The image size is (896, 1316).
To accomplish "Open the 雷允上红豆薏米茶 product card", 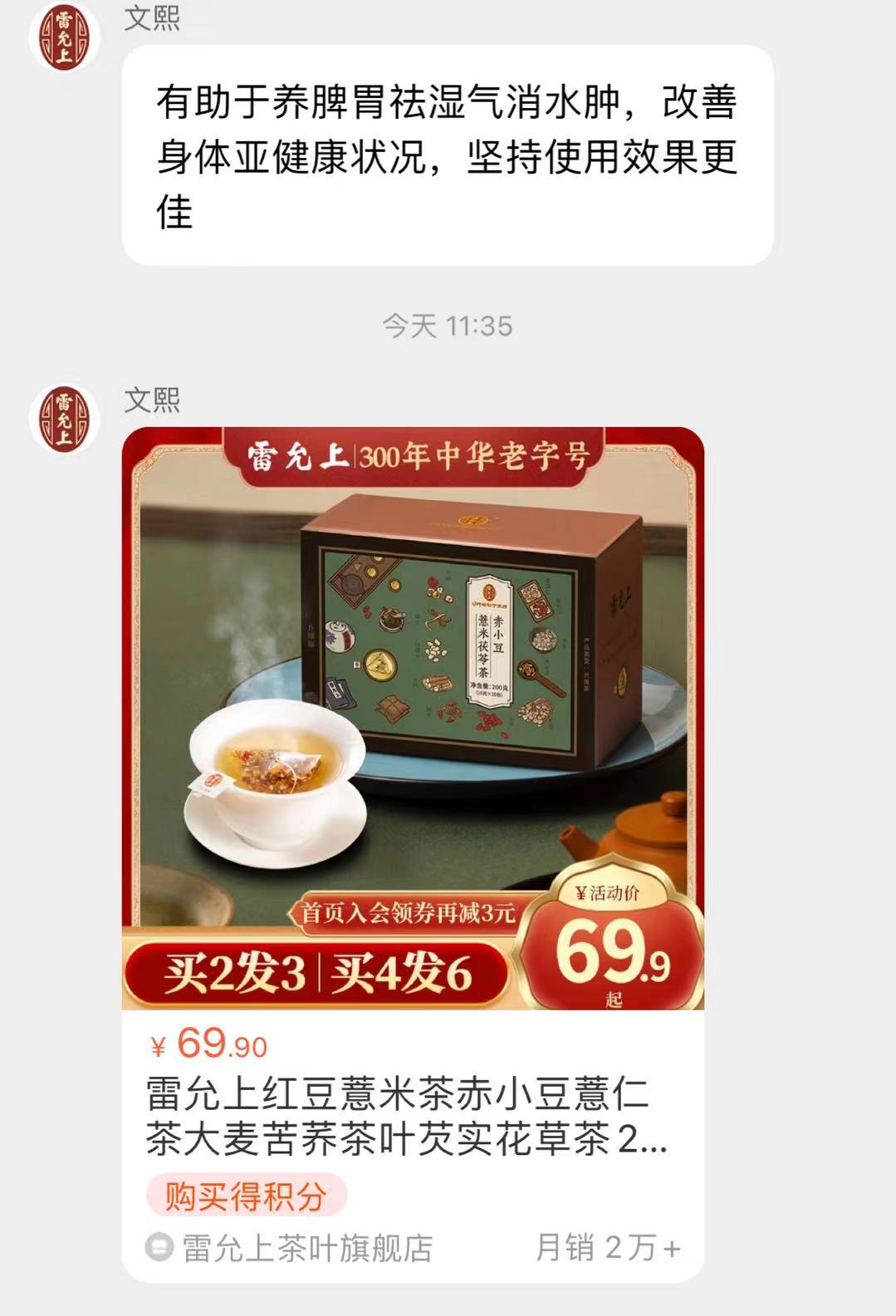I will (x=413, y=1115).
